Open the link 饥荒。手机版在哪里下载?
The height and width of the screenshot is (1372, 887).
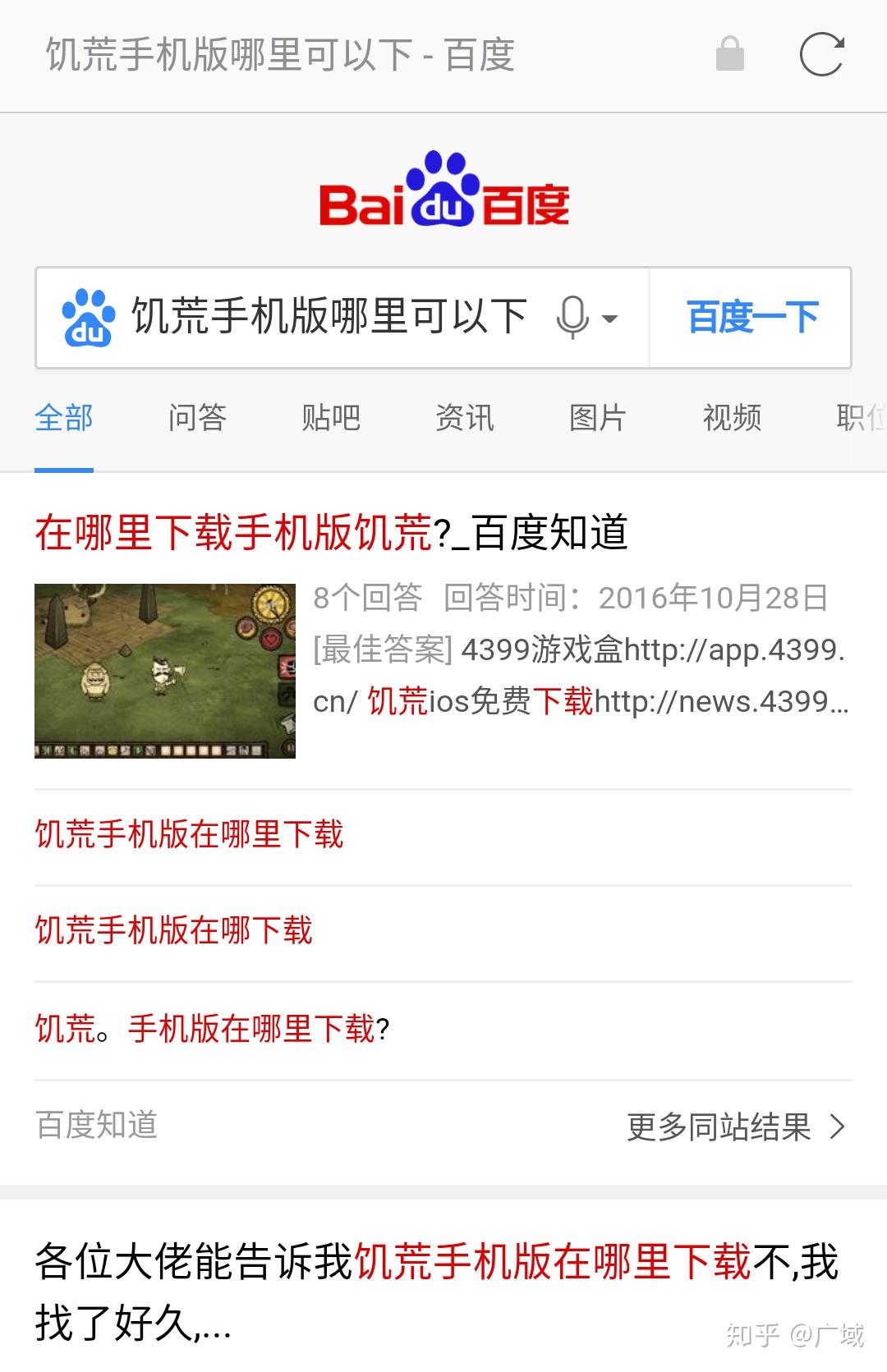(x=212, y=1028)
